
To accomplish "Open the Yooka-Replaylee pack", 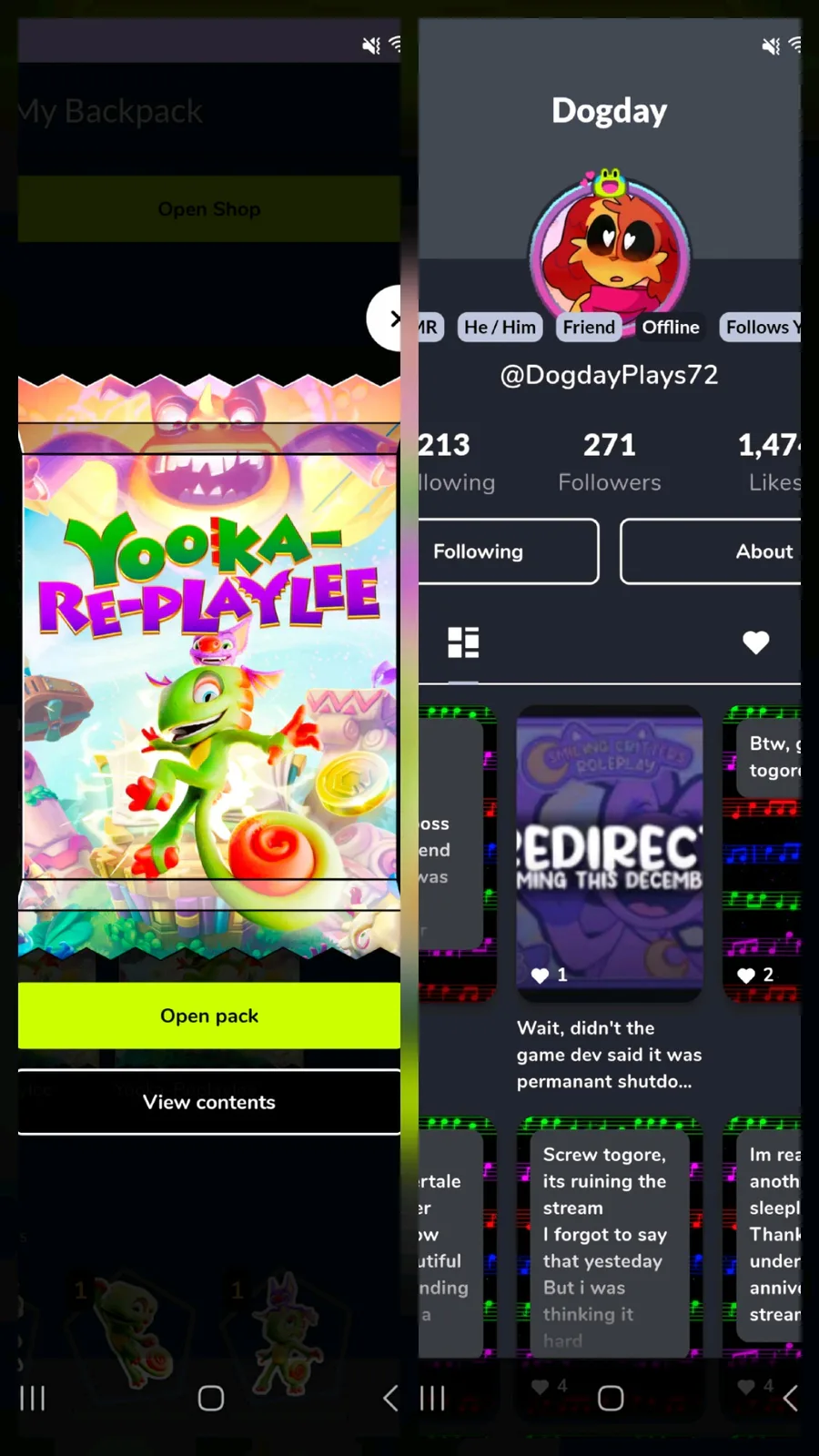I will [209, 1016].
